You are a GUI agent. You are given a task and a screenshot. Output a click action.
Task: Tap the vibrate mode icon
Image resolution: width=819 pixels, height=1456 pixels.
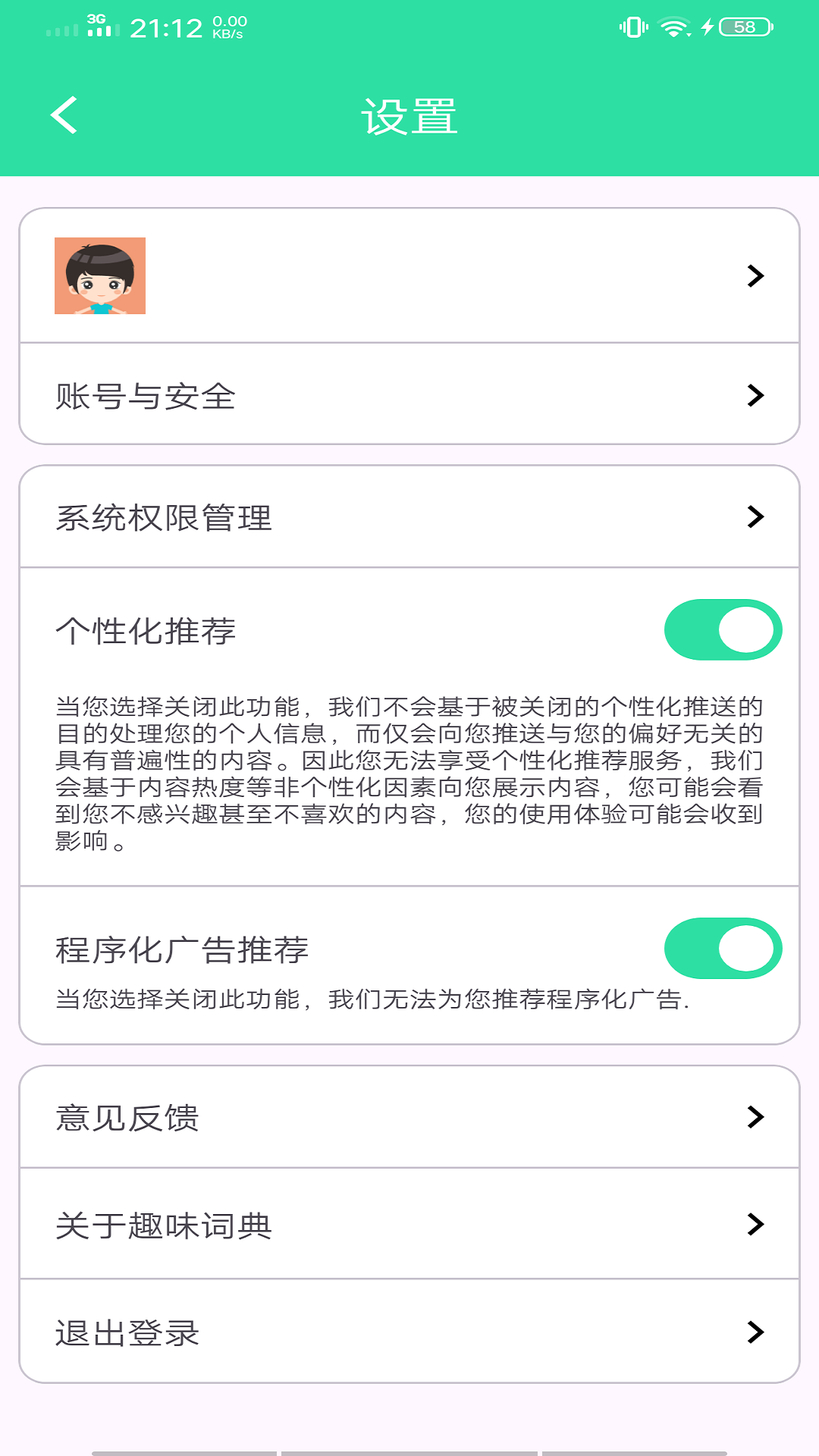[632, 27]
